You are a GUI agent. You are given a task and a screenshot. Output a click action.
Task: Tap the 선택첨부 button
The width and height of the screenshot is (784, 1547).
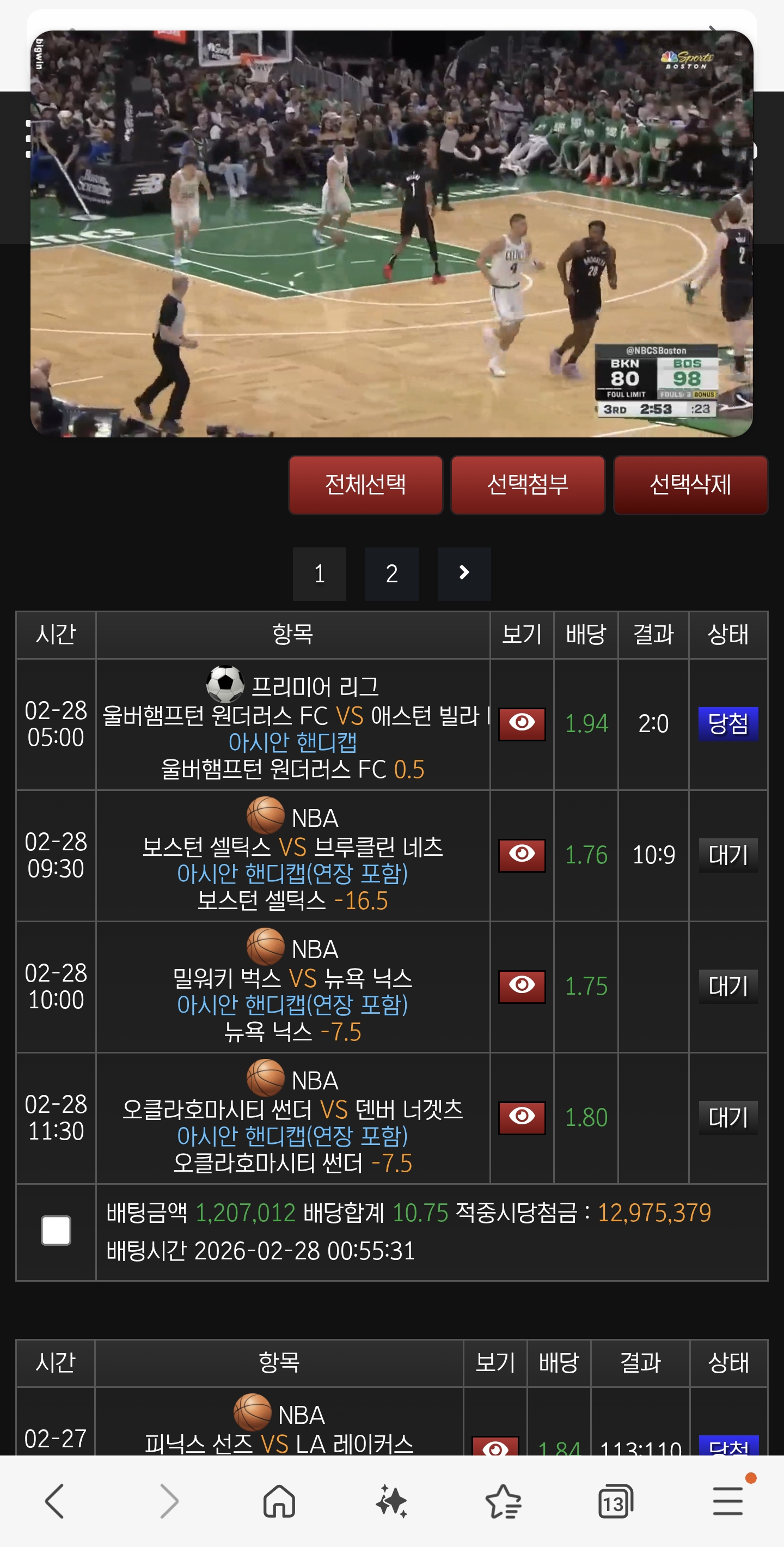528,485
